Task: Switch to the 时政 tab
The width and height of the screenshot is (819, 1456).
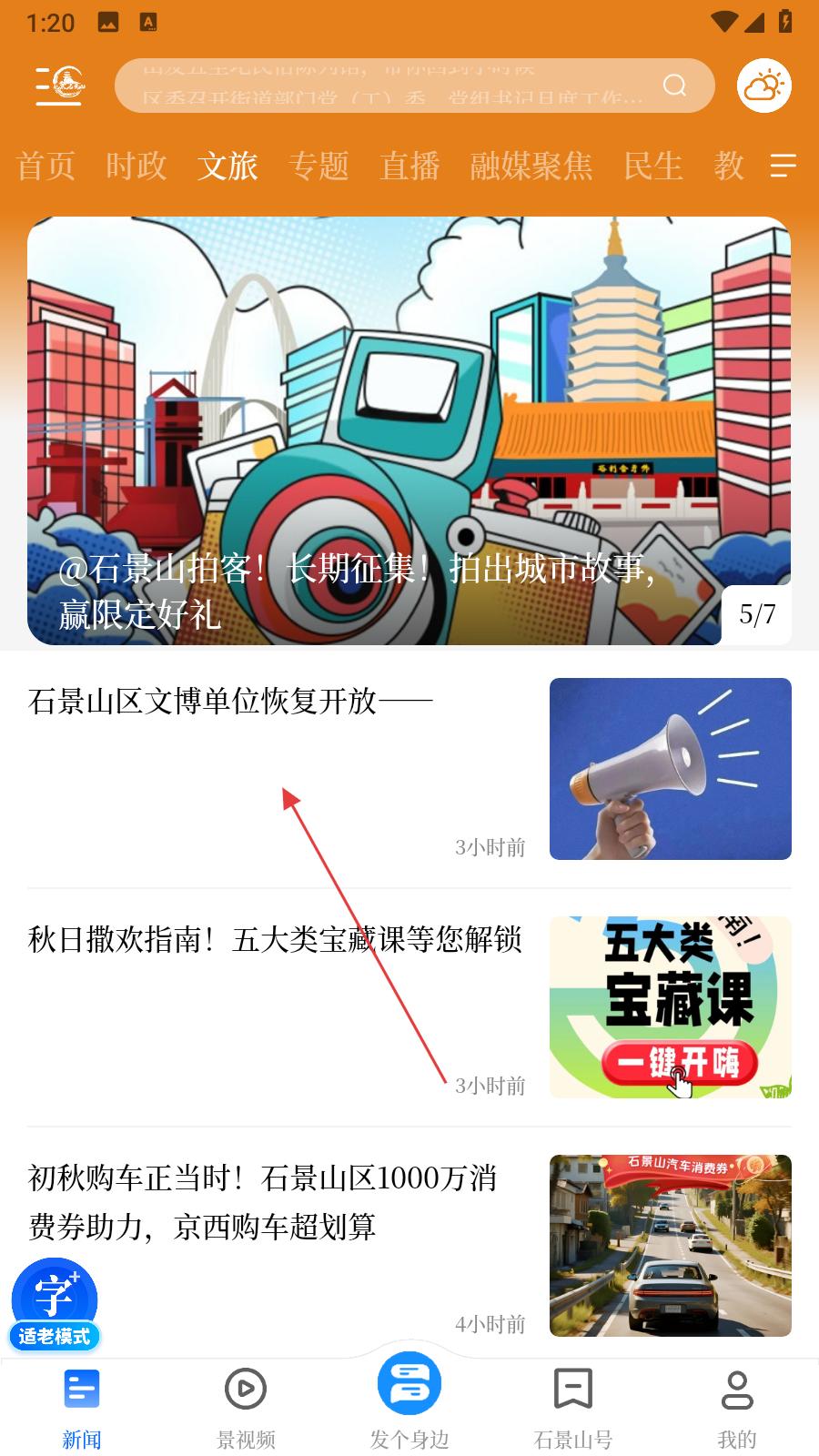Action: point(136,166)
